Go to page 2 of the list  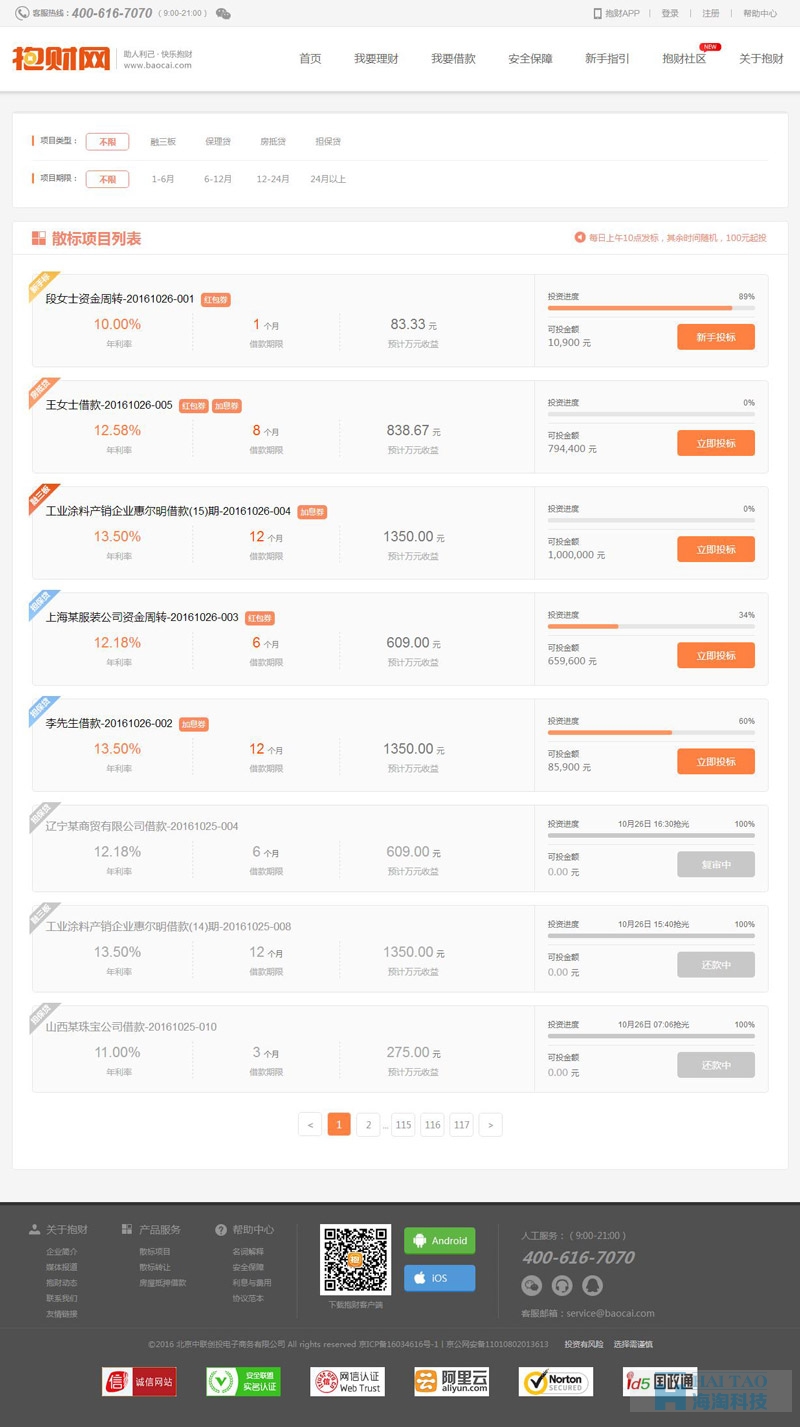(x=368, y=1125)
